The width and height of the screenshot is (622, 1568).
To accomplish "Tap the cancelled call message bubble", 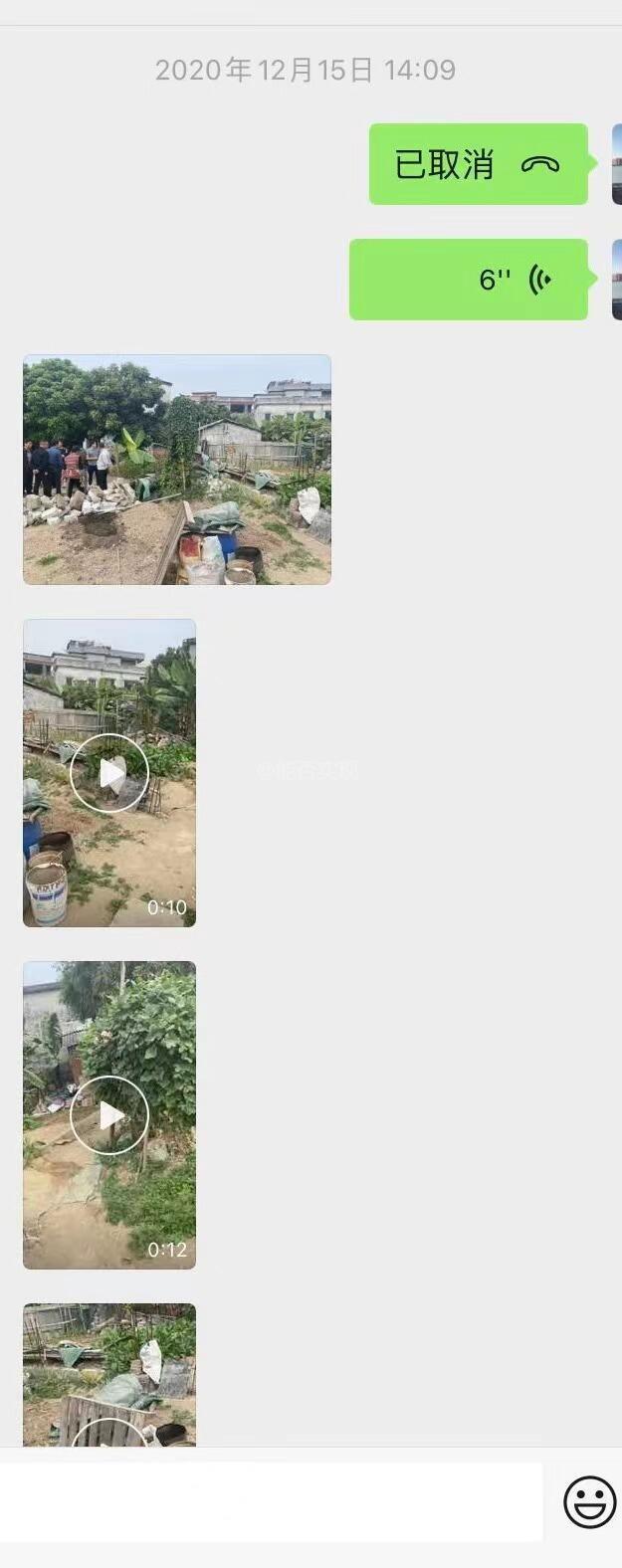I will coord(478,164).
